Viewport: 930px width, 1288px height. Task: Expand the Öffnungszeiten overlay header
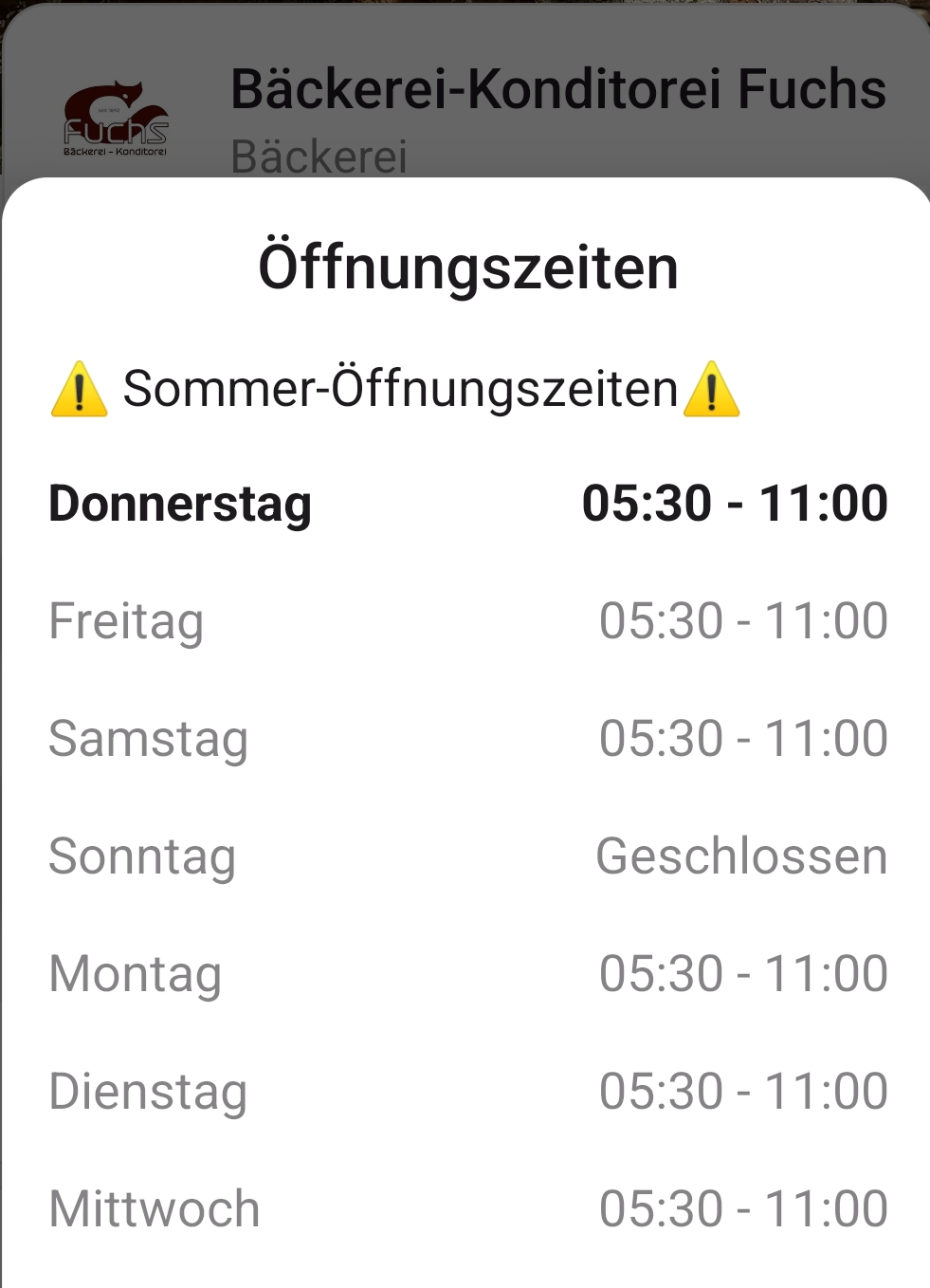click(x=465, y=266)
